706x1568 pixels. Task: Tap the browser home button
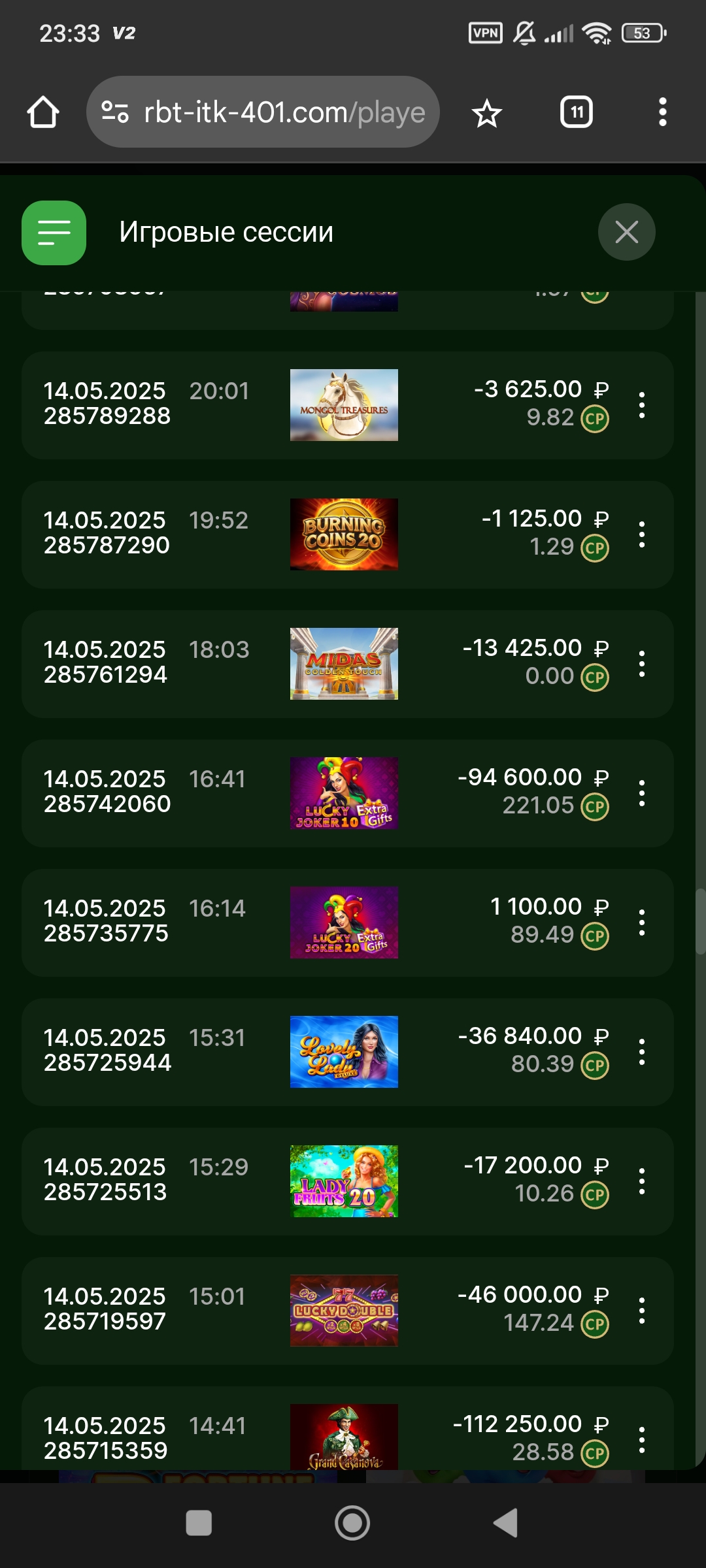pos(43,112)
